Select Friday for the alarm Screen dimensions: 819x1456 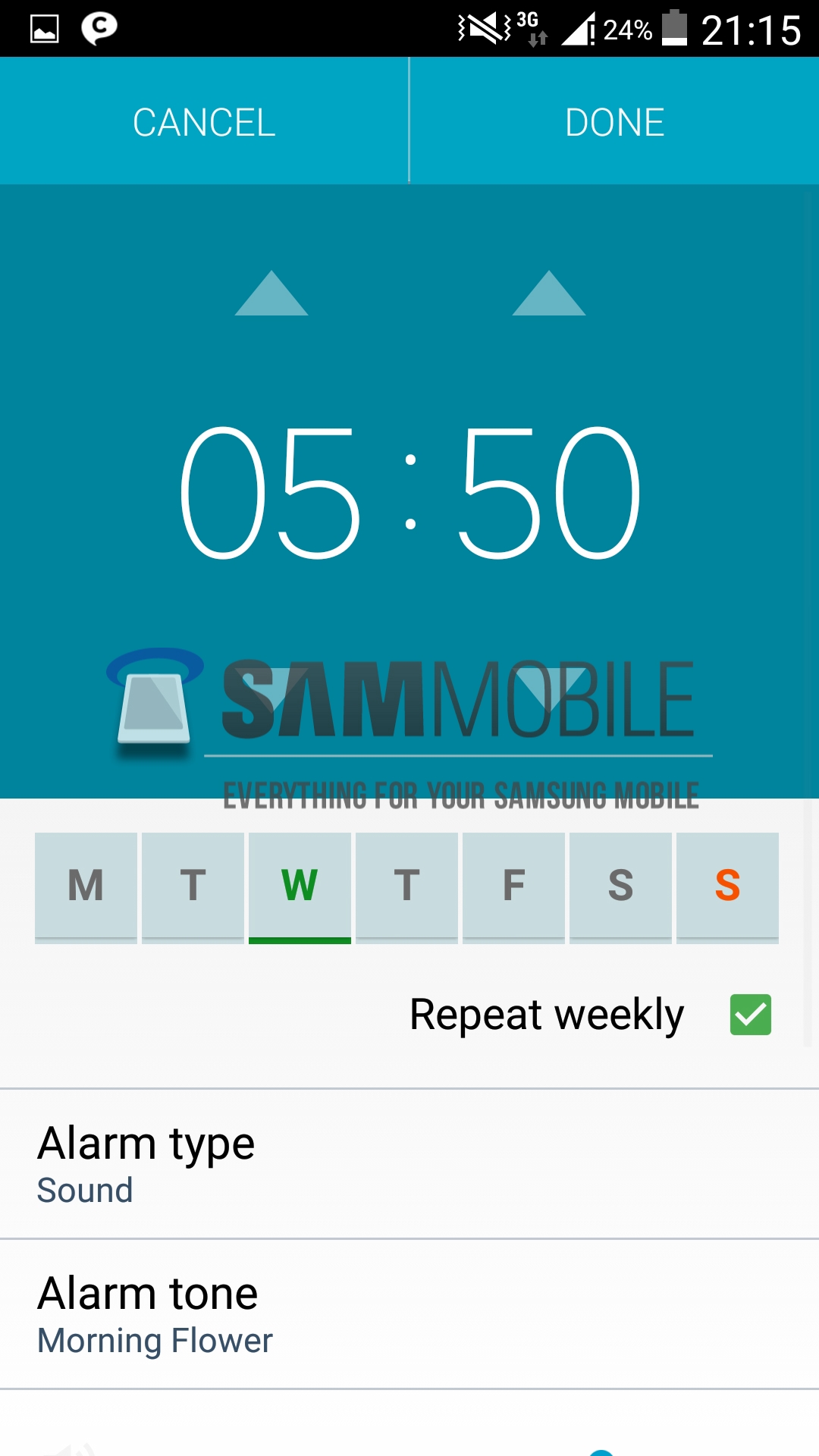[513, 886]
